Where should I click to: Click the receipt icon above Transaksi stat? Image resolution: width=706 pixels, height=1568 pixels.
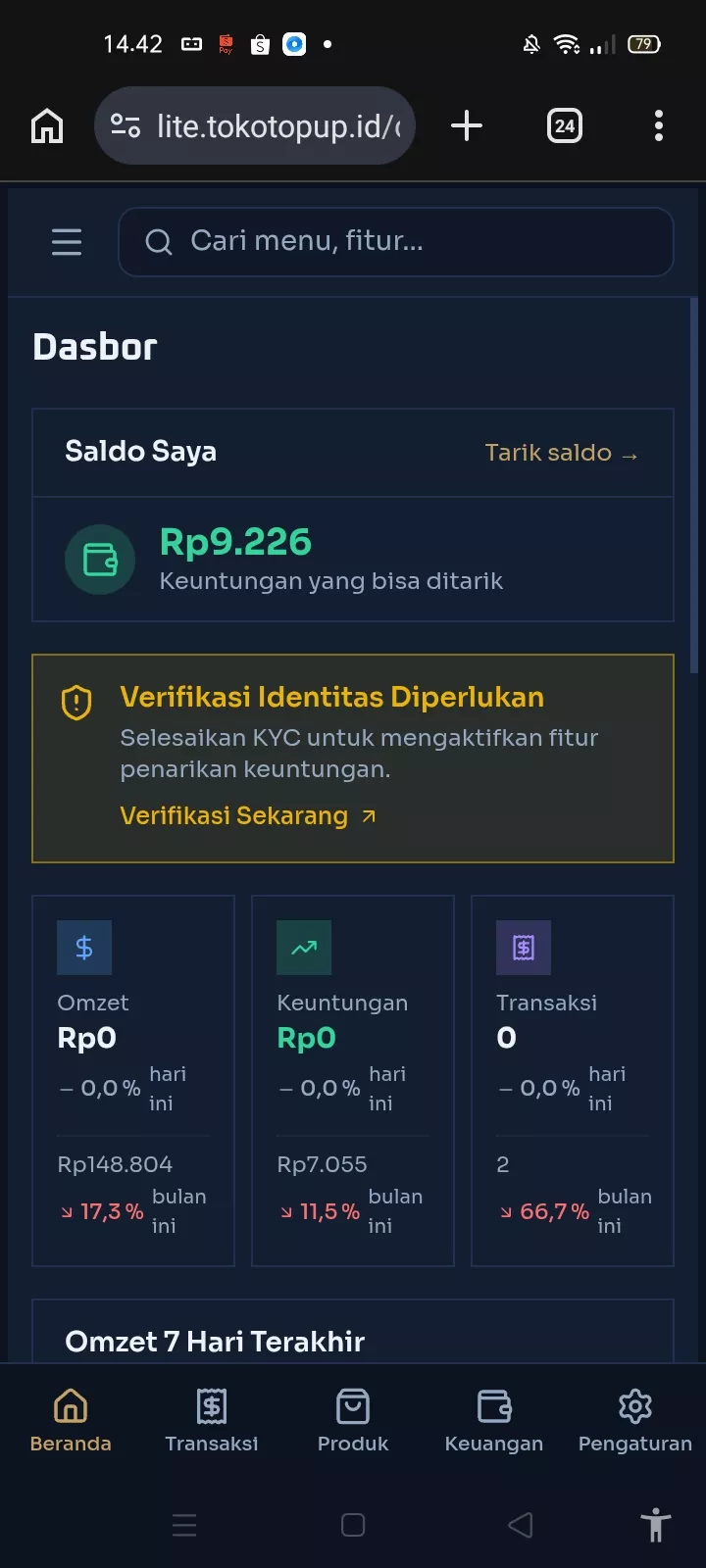pyautogui.click(x=524, y=947)
